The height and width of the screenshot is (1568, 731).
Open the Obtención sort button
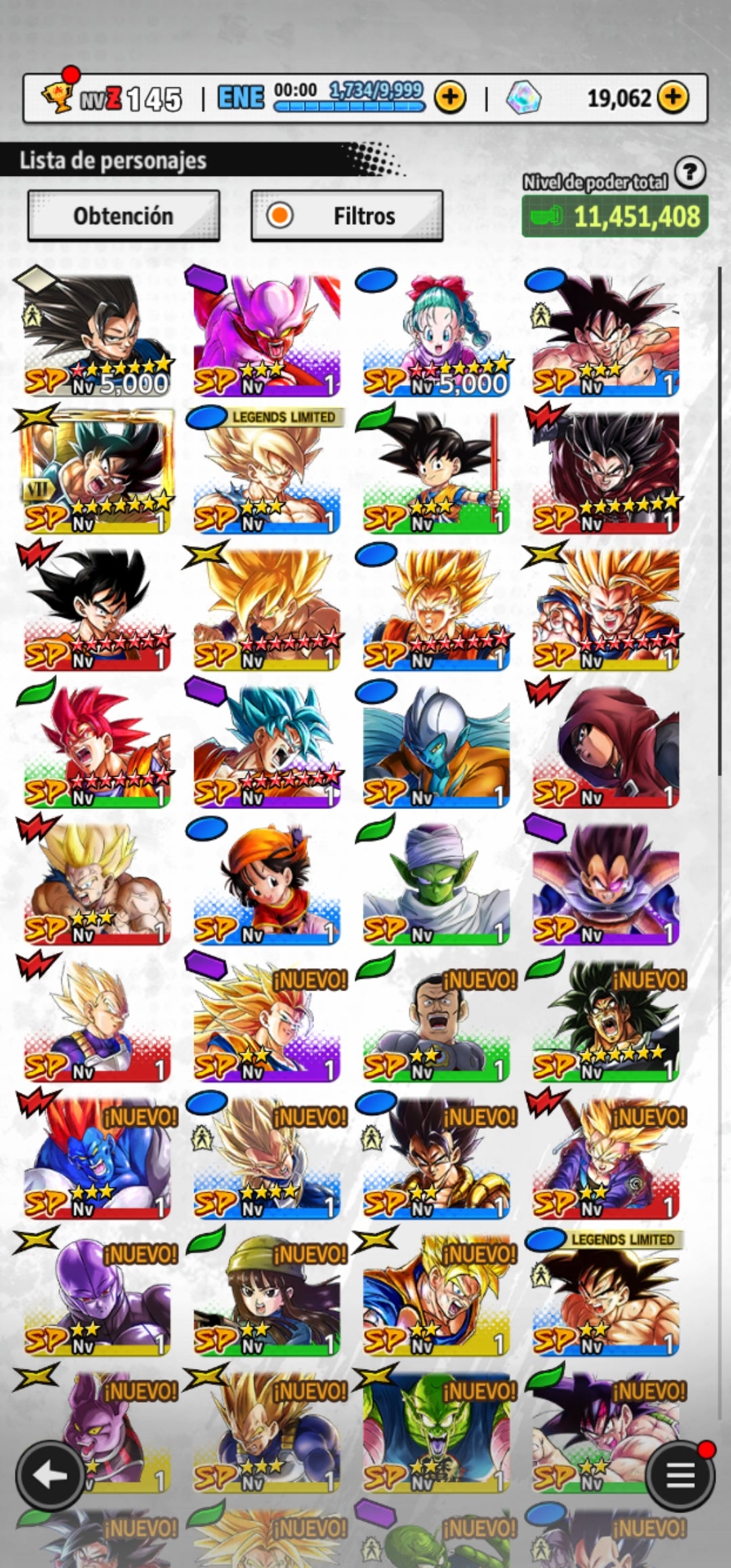[123, 215]
